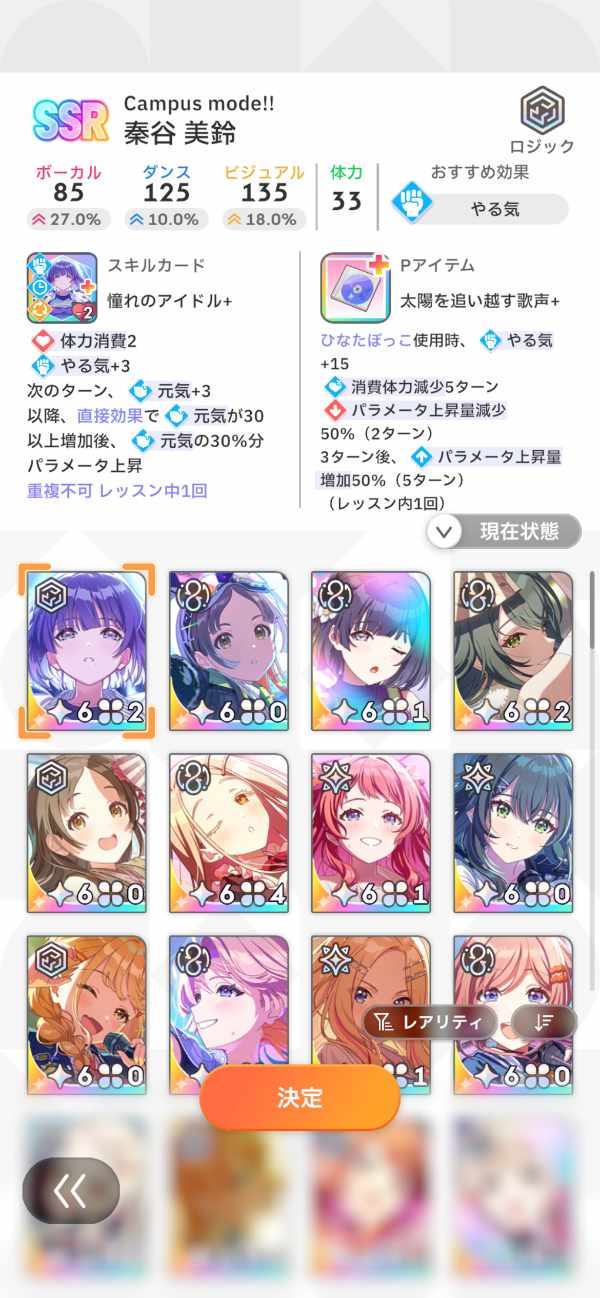Image resolution: width=600 pixels, height=1298 pixels.
Task: Select the smiling red-haired girl card
Action: tap(371, 832)
